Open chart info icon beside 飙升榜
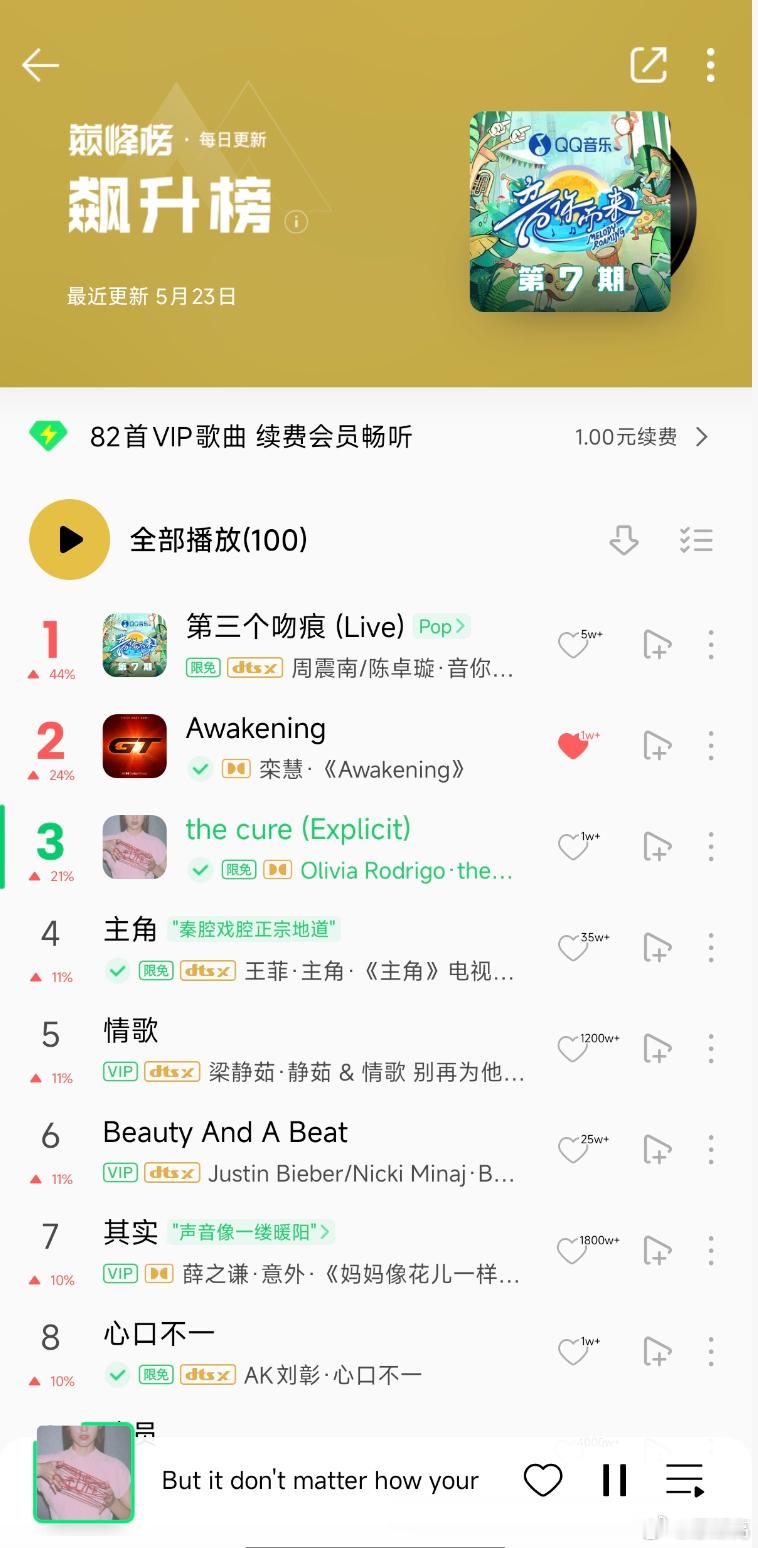This screenshot has width=758, height=1548. [x=296, y=221]
